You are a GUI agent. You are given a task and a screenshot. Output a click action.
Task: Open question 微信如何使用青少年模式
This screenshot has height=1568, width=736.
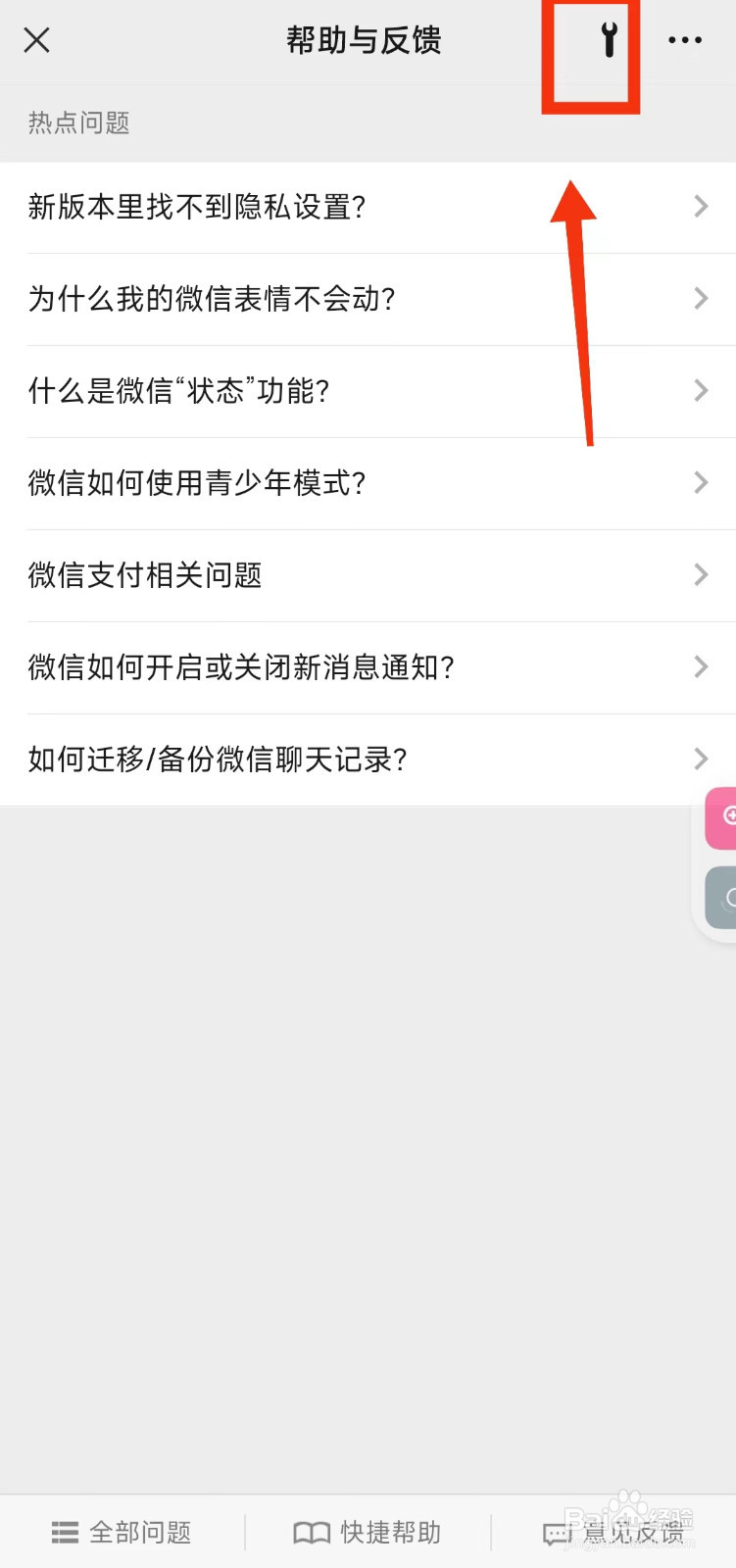point(196,483)
